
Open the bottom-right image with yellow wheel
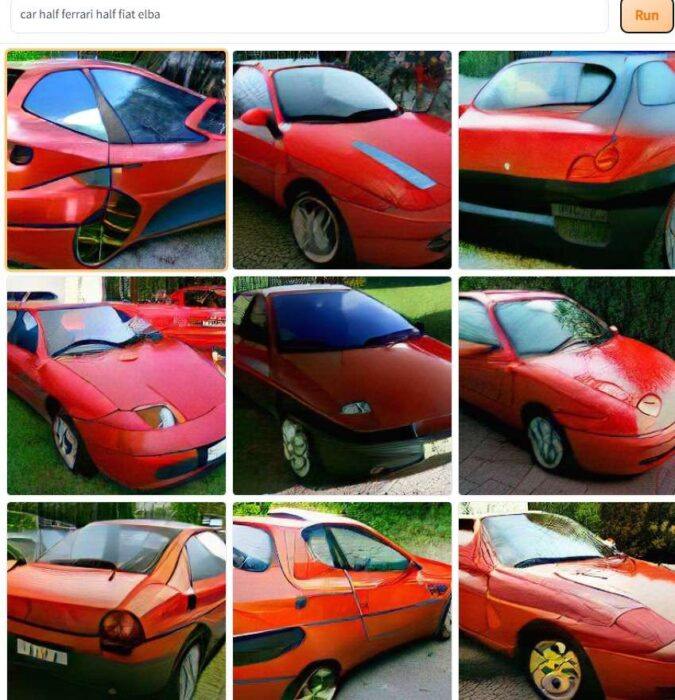point(566,602)
